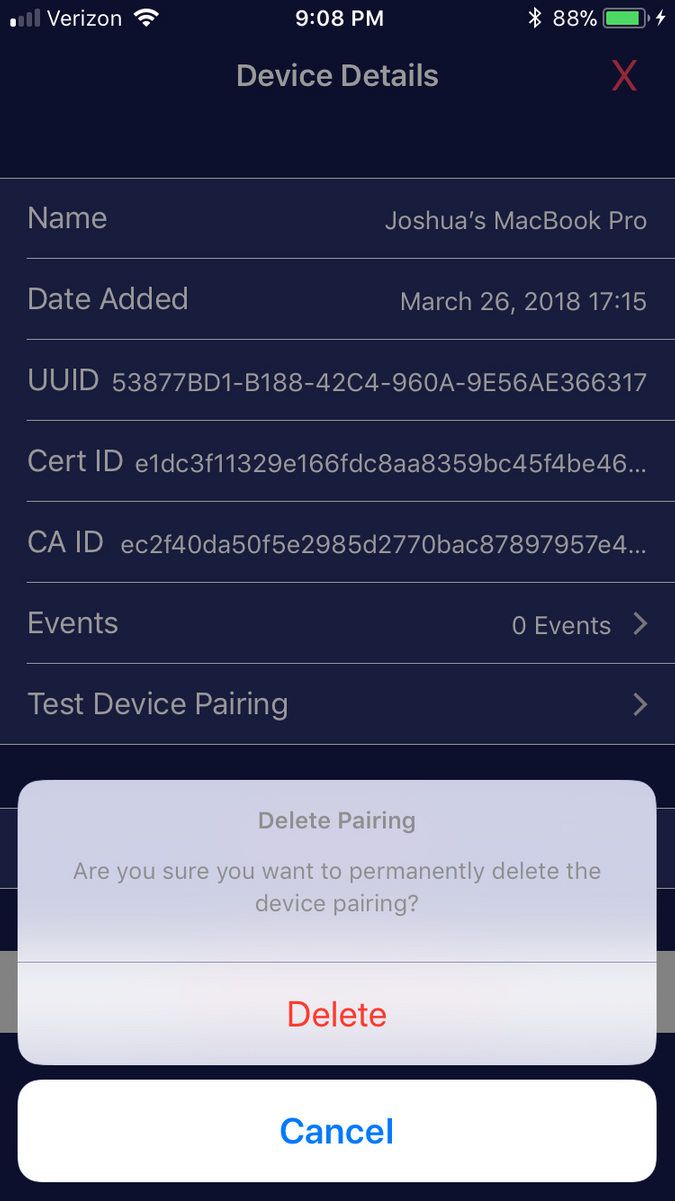Close Device Details with the red X
Viewport: 675px width, 1201px height.
624,76
